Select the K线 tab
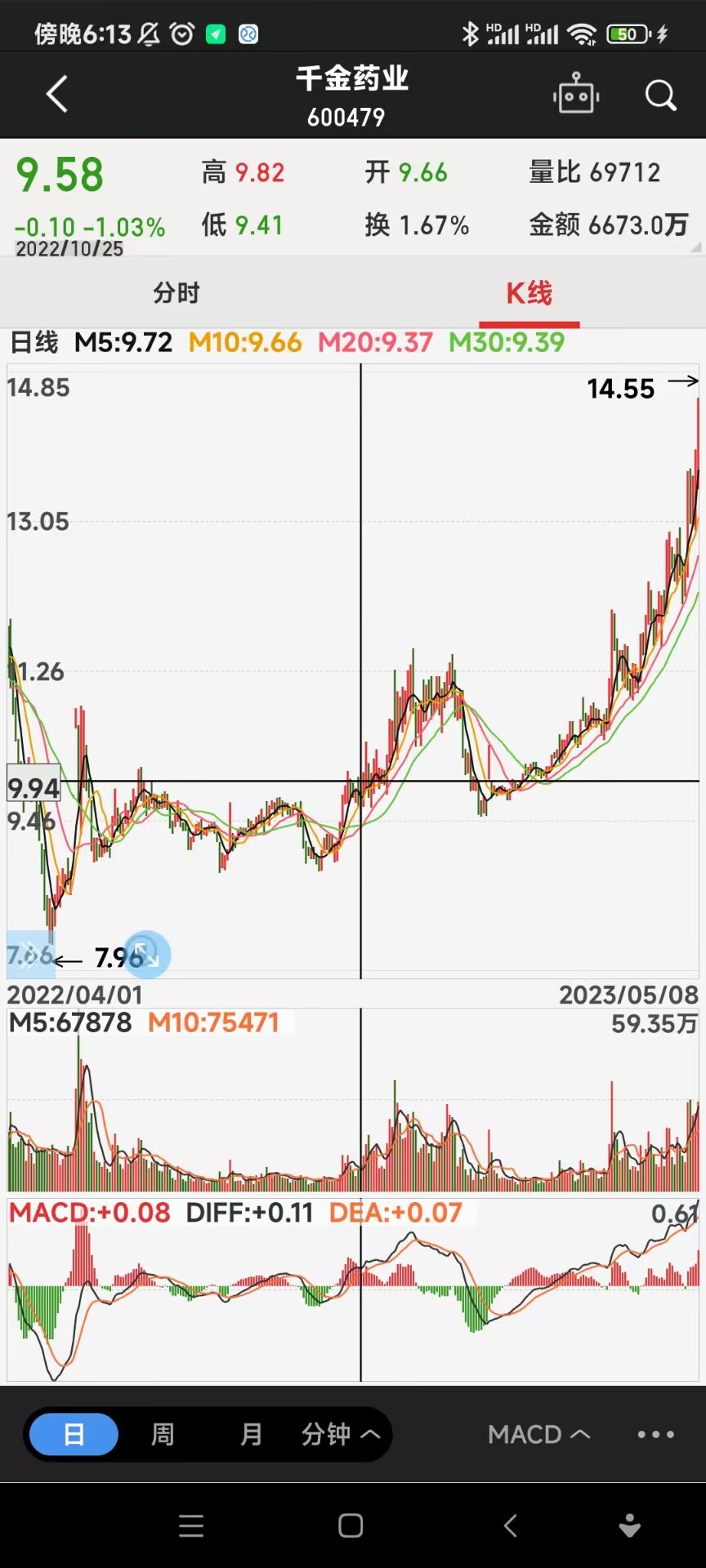706x1568 pixels. tap(529, 292)
